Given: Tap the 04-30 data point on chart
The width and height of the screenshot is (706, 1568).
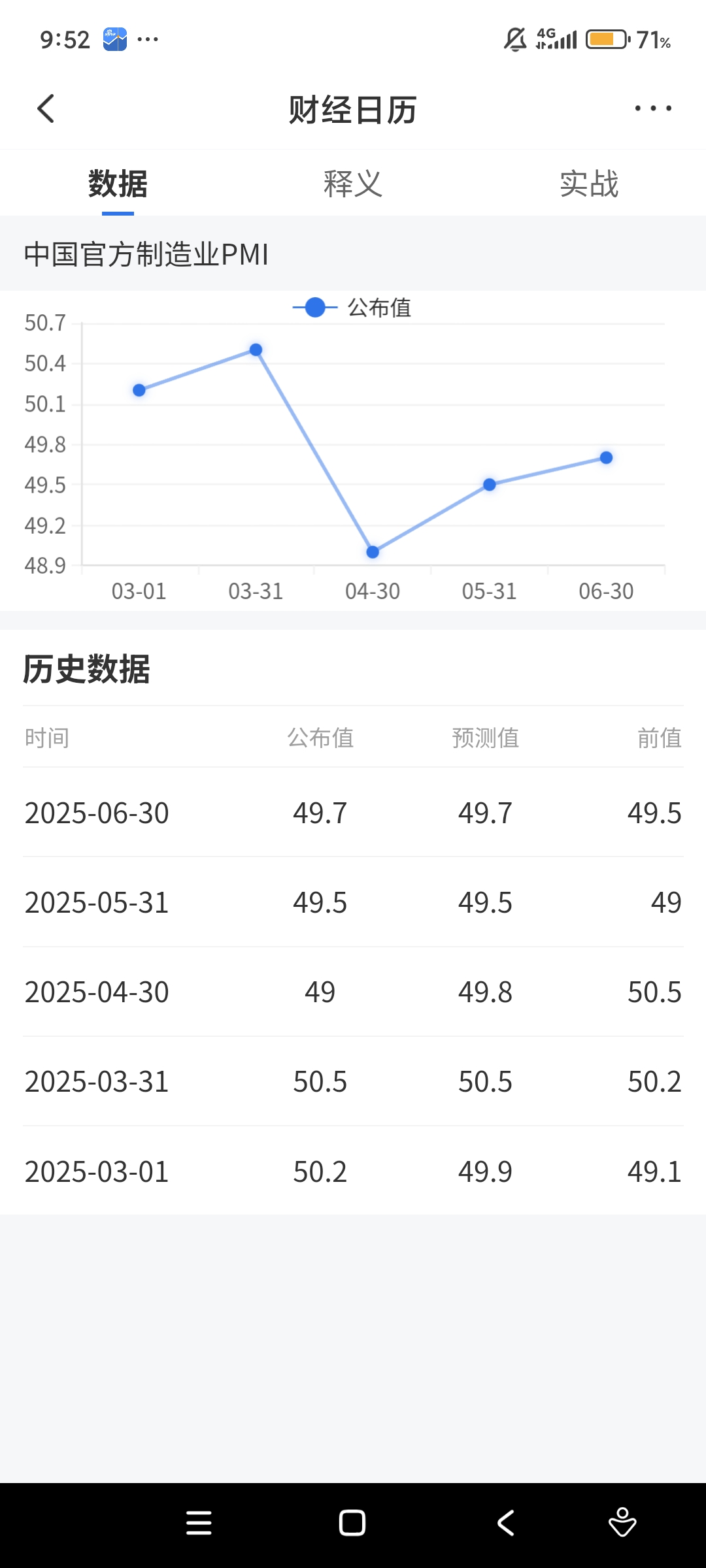Looking at the screenshot, I should click(373, 552).
